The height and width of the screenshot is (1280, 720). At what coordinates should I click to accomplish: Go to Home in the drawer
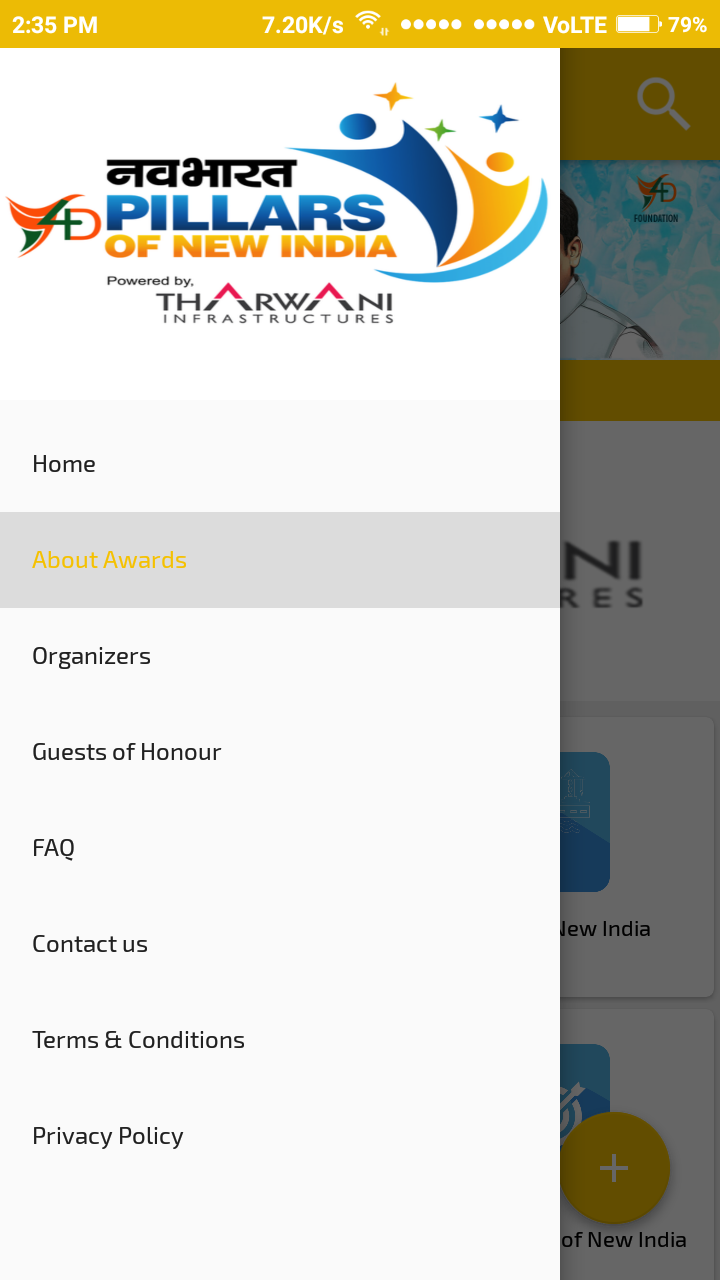[64, 464]
